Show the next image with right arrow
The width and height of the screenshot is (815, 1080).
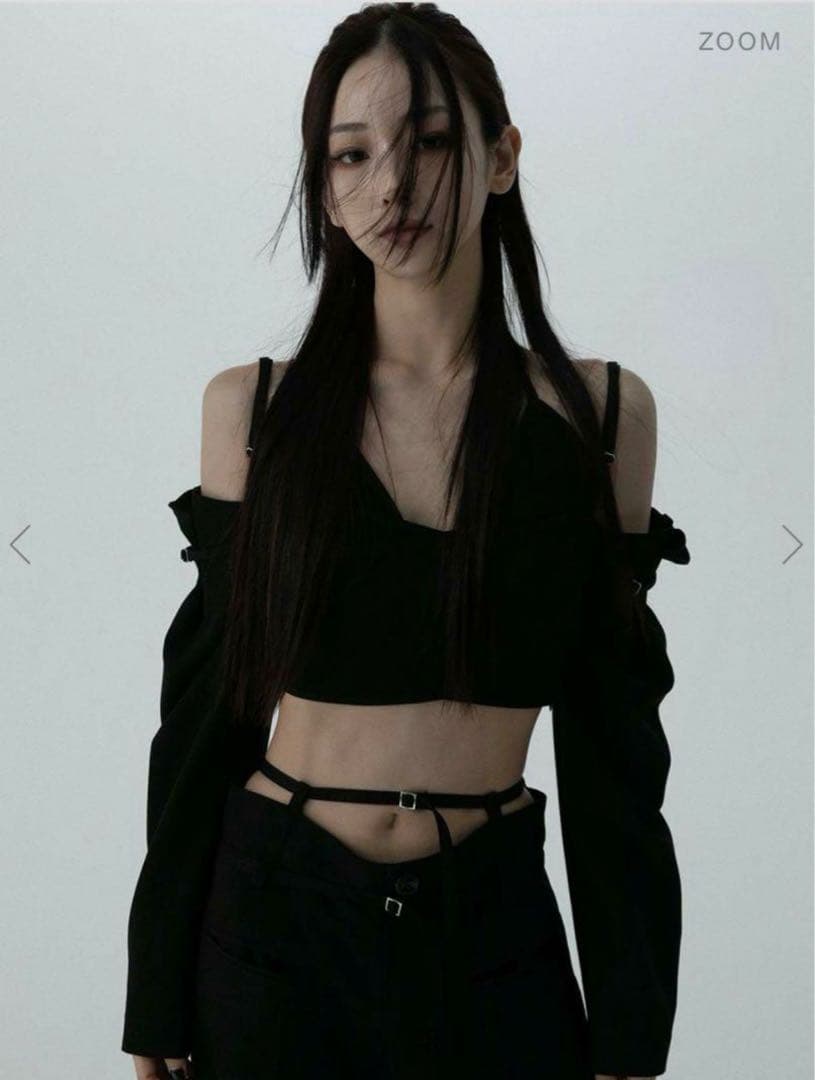pos(792,544)
